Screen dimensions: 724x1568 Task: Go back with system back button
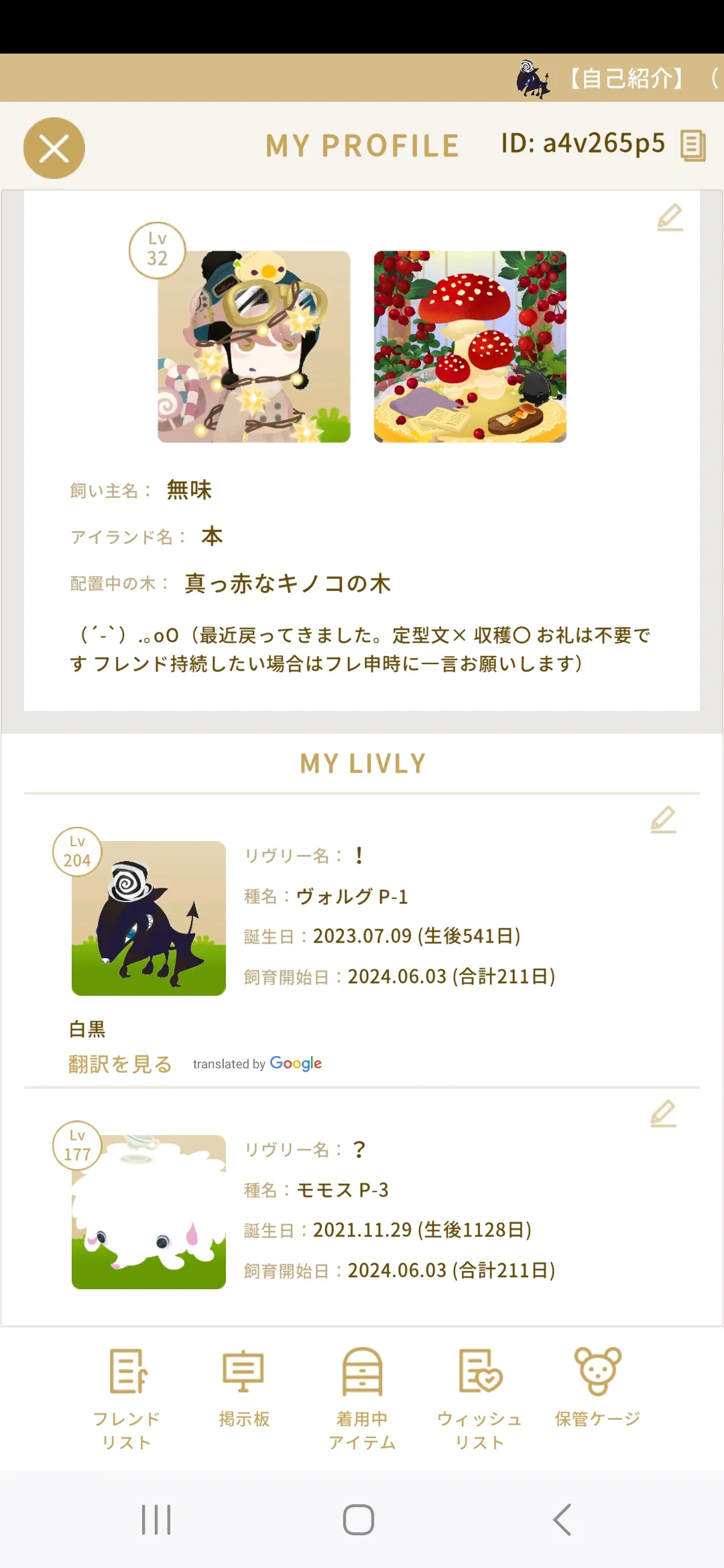562,1520
